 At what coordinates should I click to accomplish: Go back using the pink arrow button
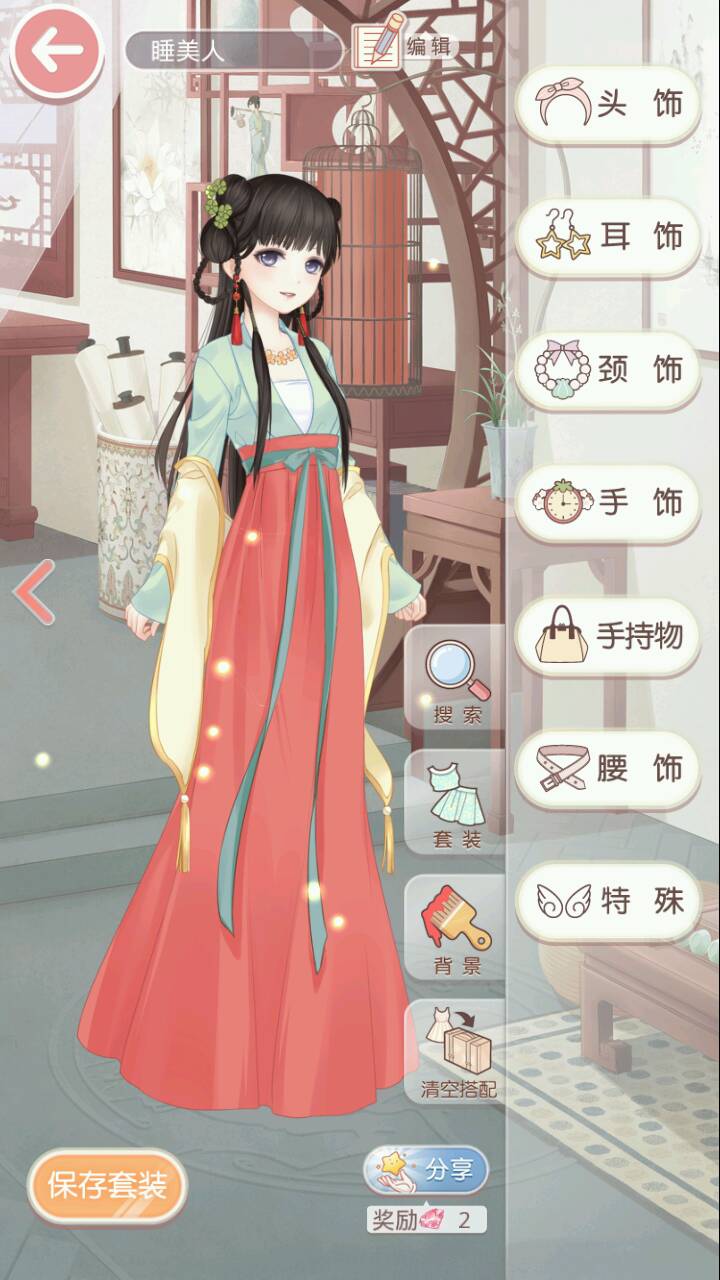click(x=55, y=52)
